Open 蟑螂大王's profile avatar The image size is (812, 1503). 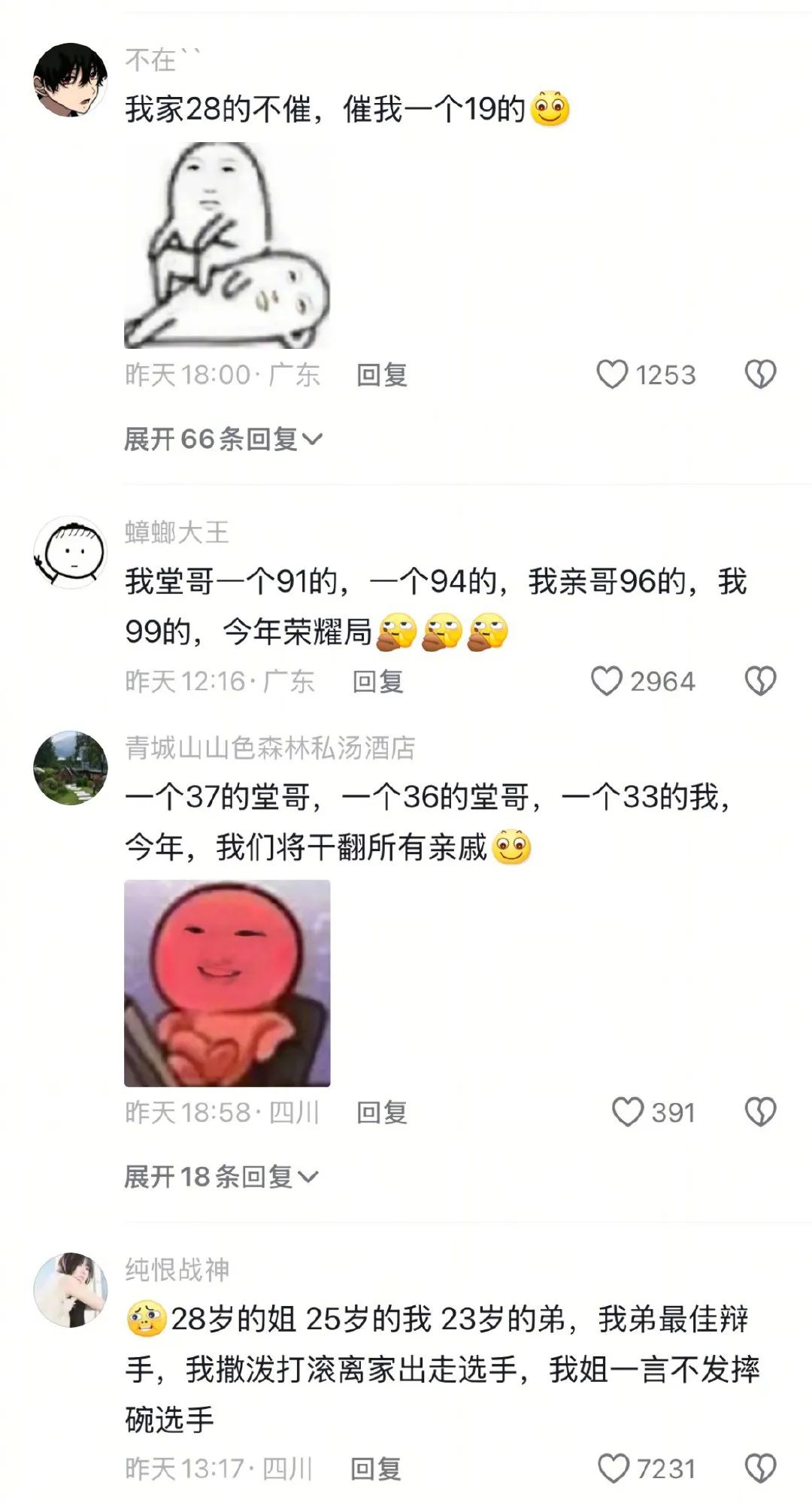[x=71, y=552]
